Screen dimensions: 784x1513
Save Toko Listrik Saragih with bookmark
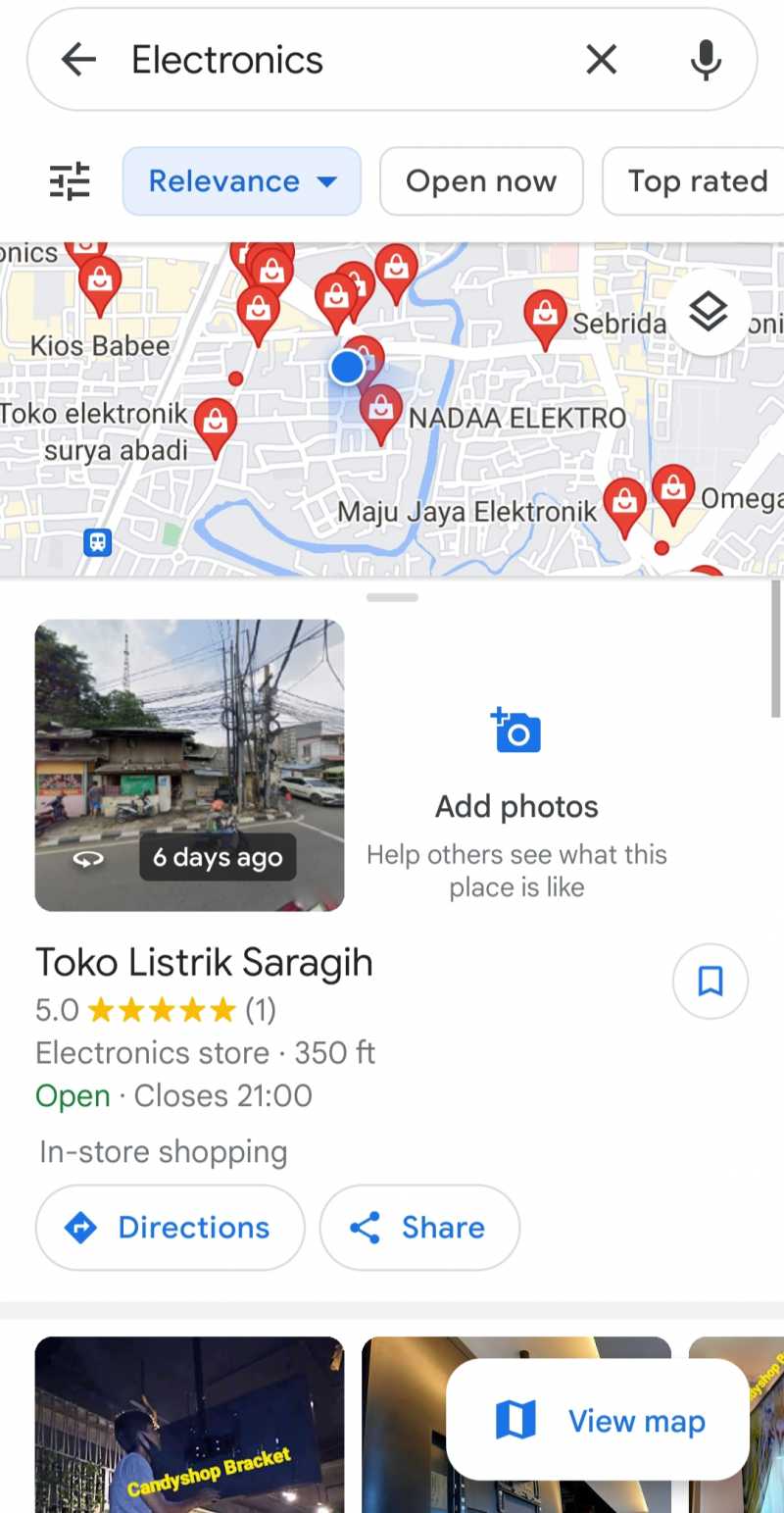(x=710, y=981)
